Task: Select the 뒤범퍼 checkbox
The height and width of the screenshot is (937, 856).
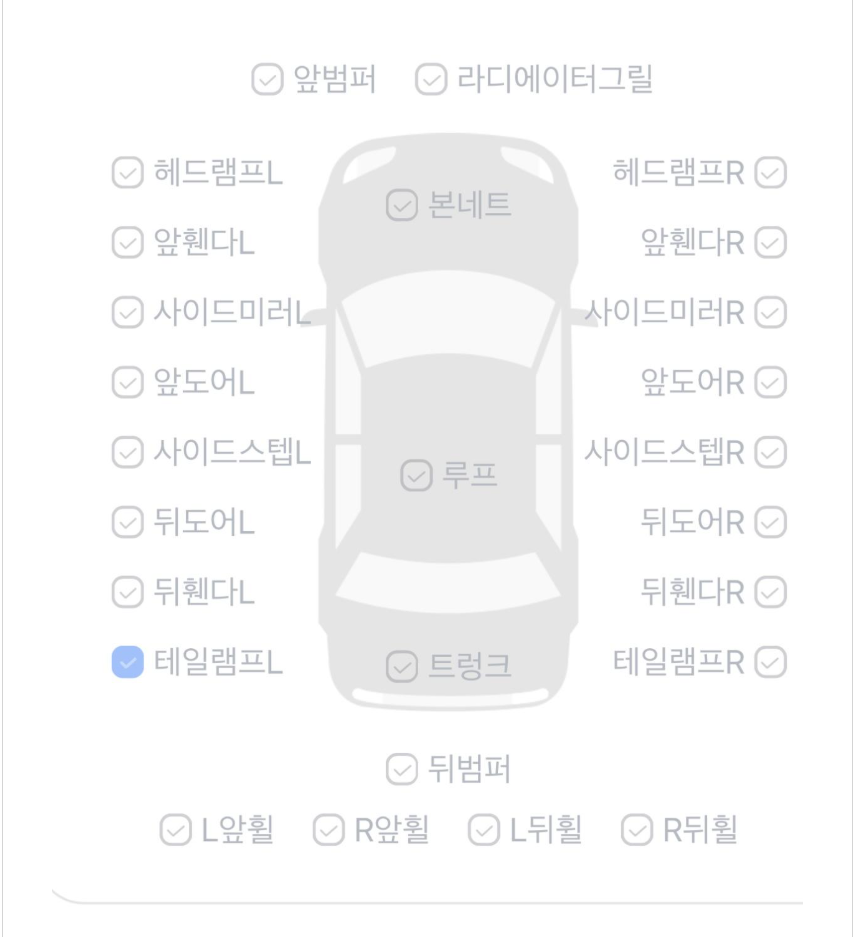Action: (401, 769)
